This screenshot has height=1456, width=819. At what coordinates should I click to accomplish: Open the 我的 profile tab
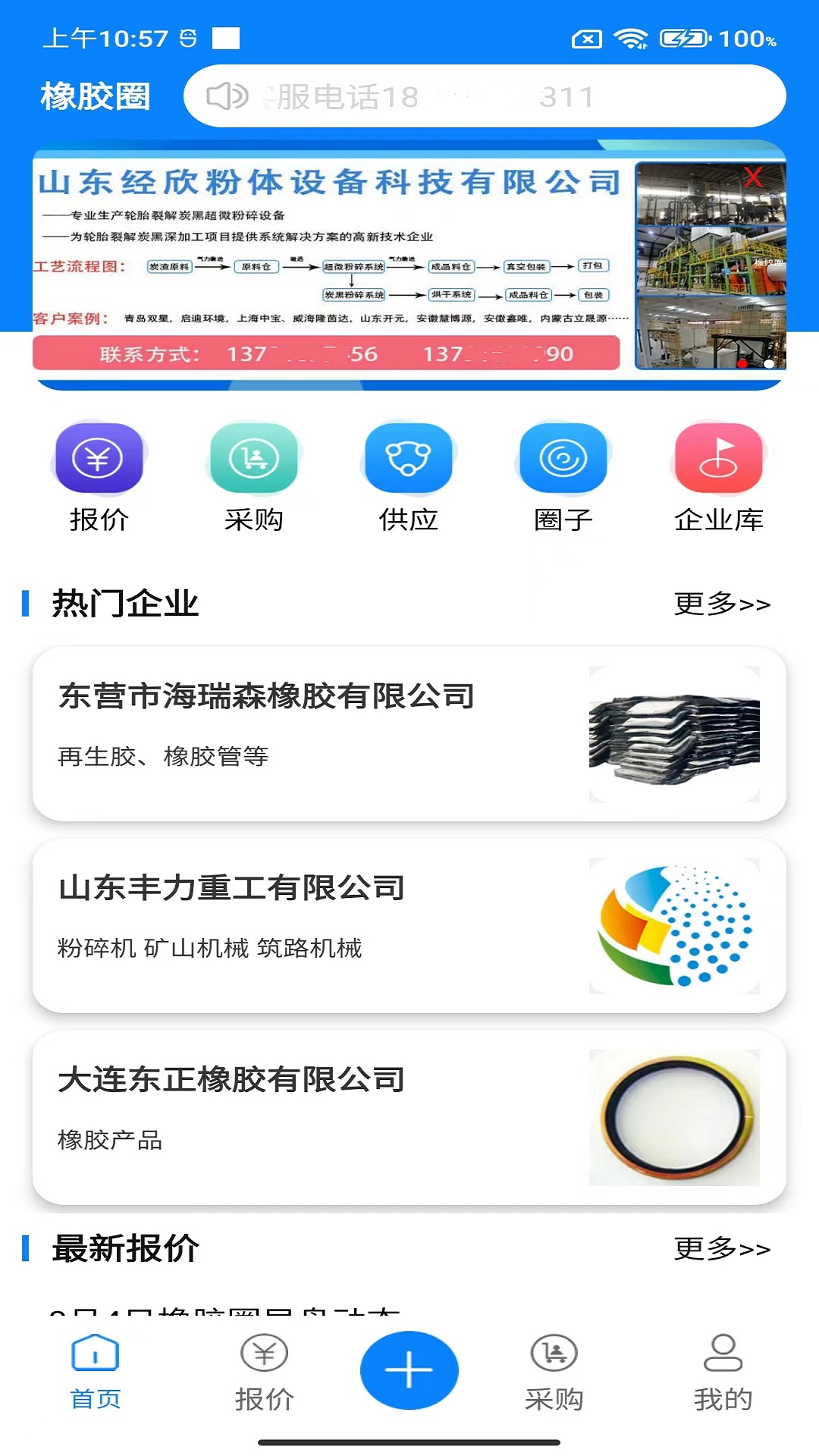723,1372
